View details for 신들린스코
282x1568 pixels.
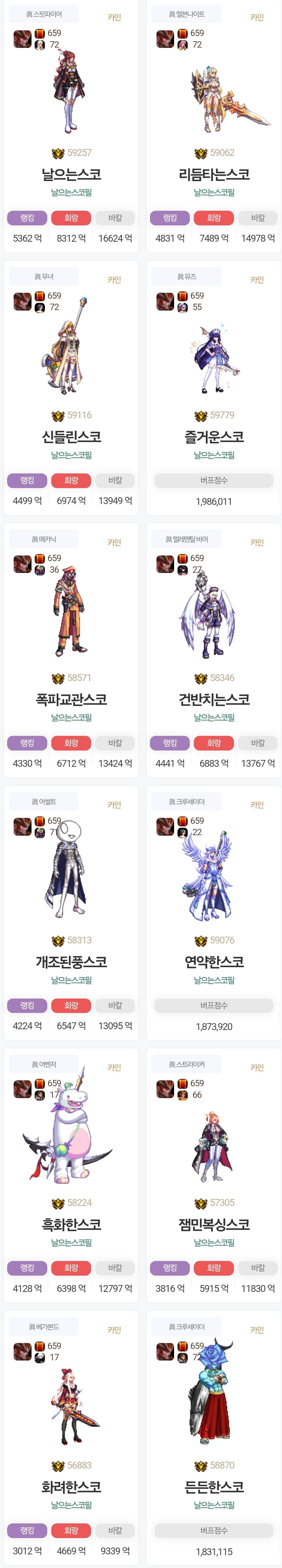[71, 437]
